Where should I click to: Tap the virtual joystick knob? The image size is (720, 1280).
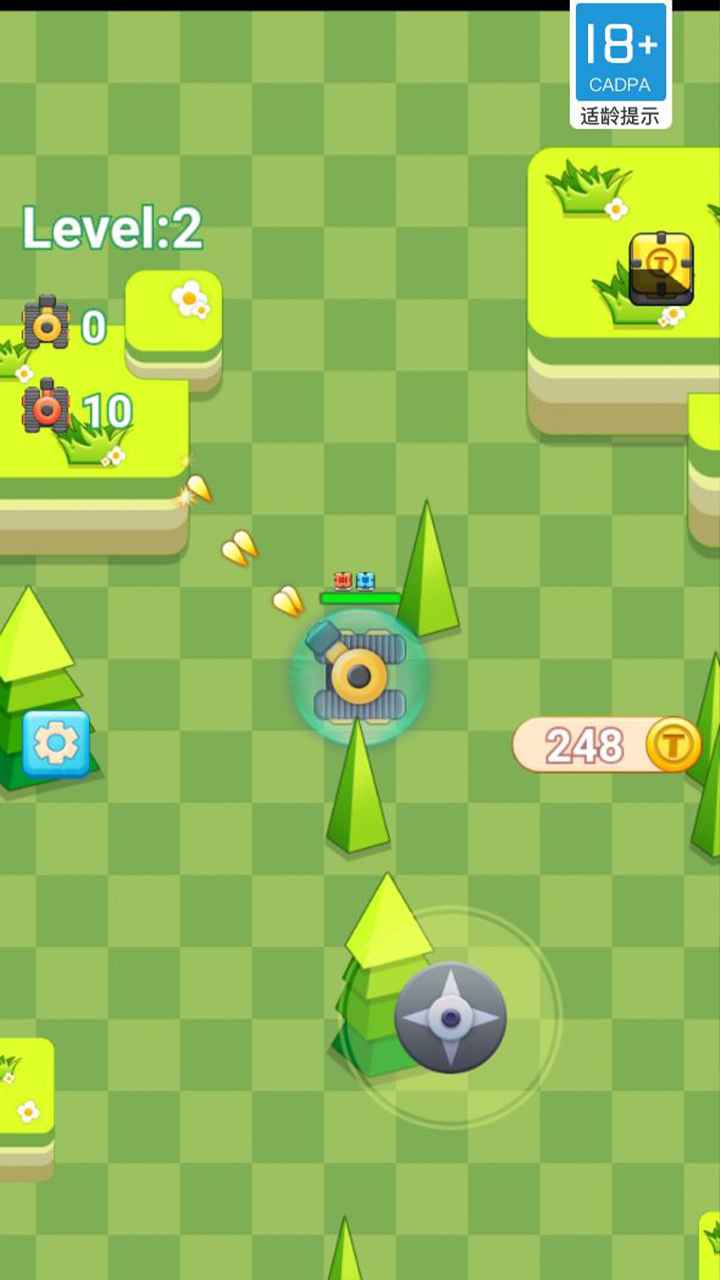[x=451, y=1018]
